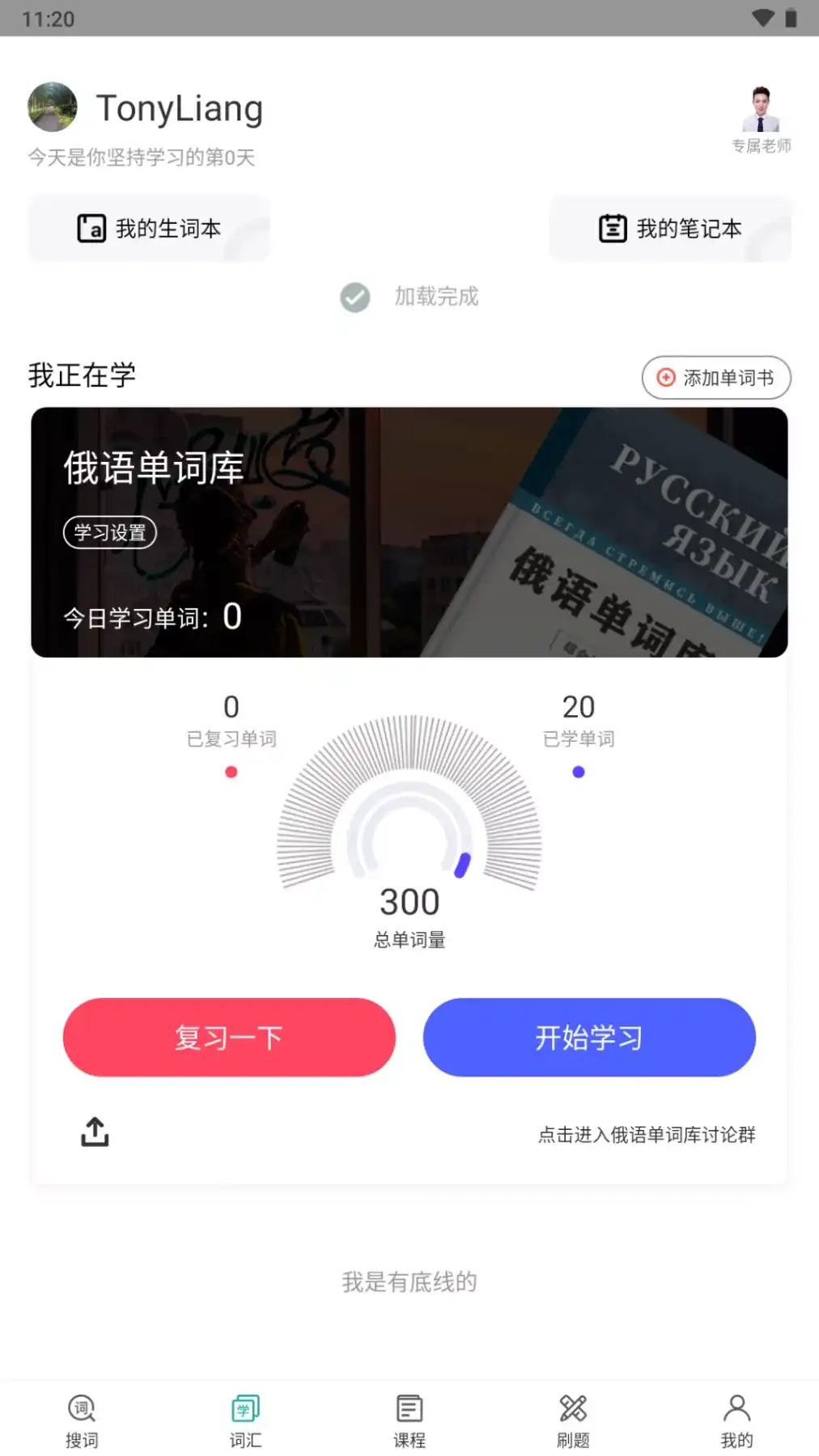819x1456 pixels.
Task: Switch to the 搜词 tab
Action: pyautogui.click(x=82, y=1420)
